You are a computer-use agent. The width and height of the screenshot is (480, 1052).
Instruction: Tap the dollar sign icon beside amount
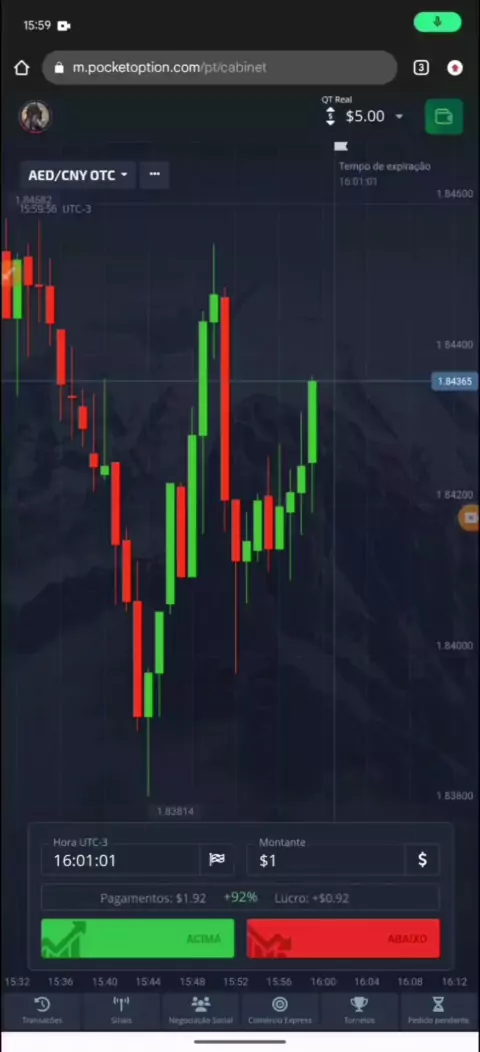pos(422,859)
